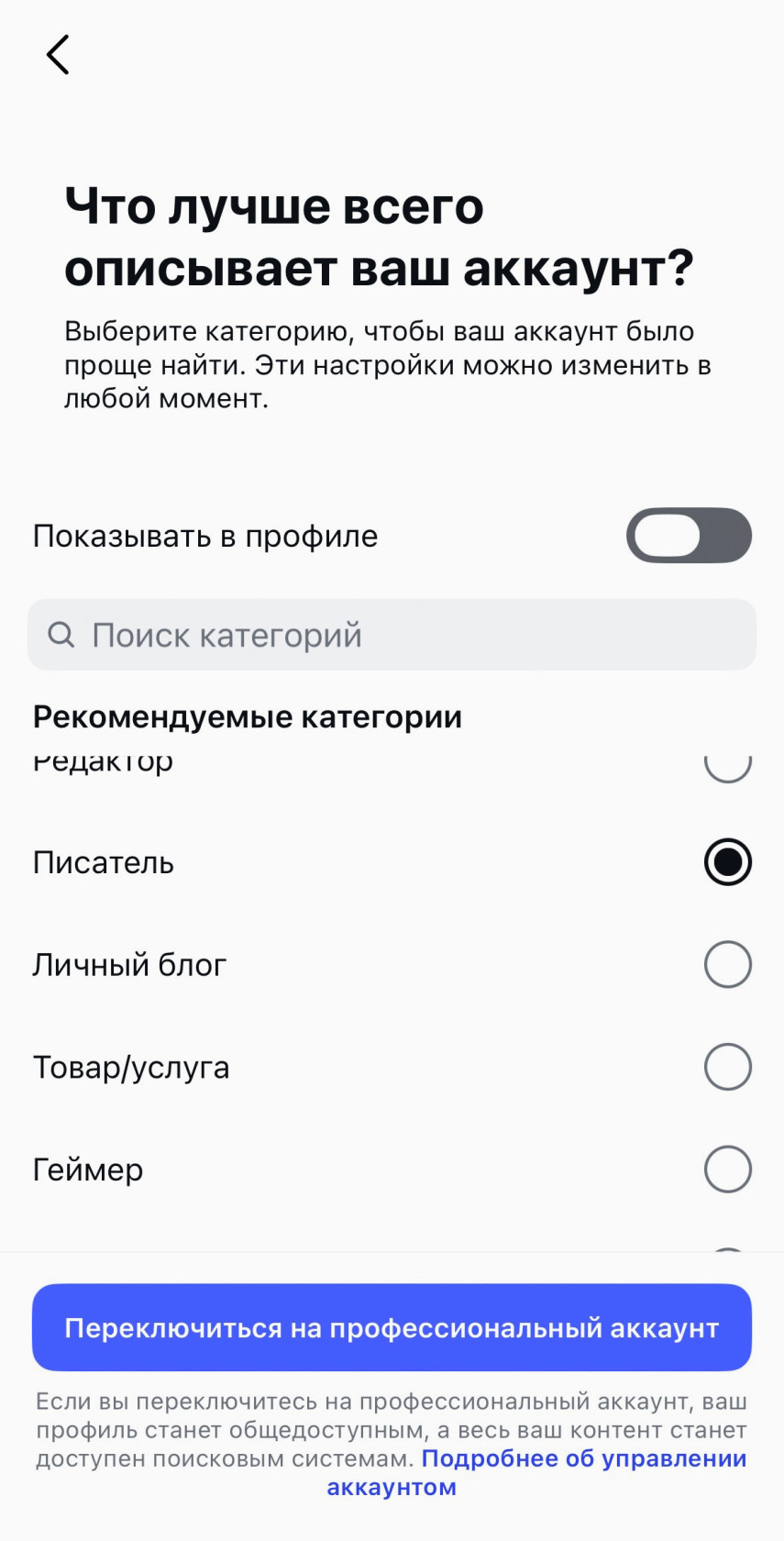Enable the 'Показывать в профиле' toggle

pos(689,536)
